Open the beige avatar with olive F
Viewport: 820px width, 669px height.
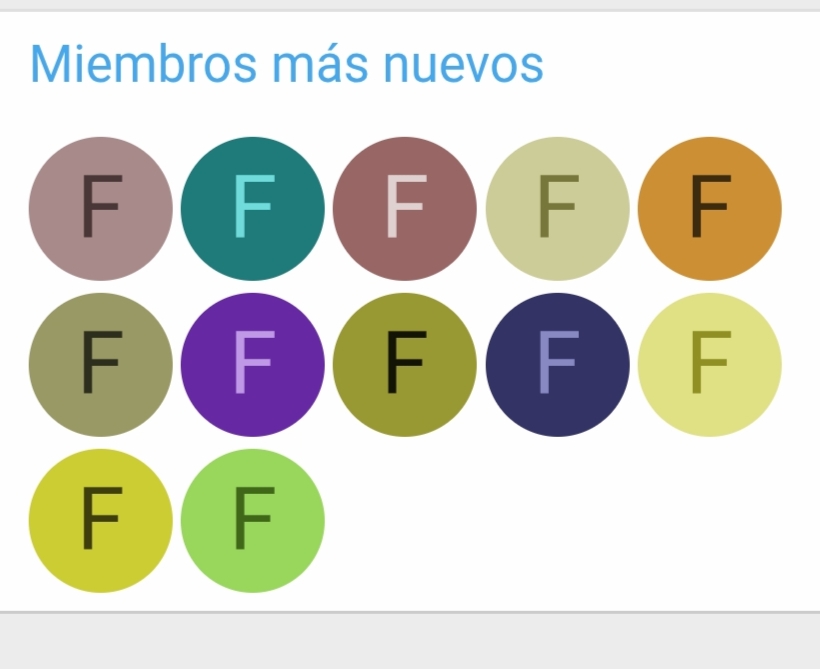pos(557,209)
